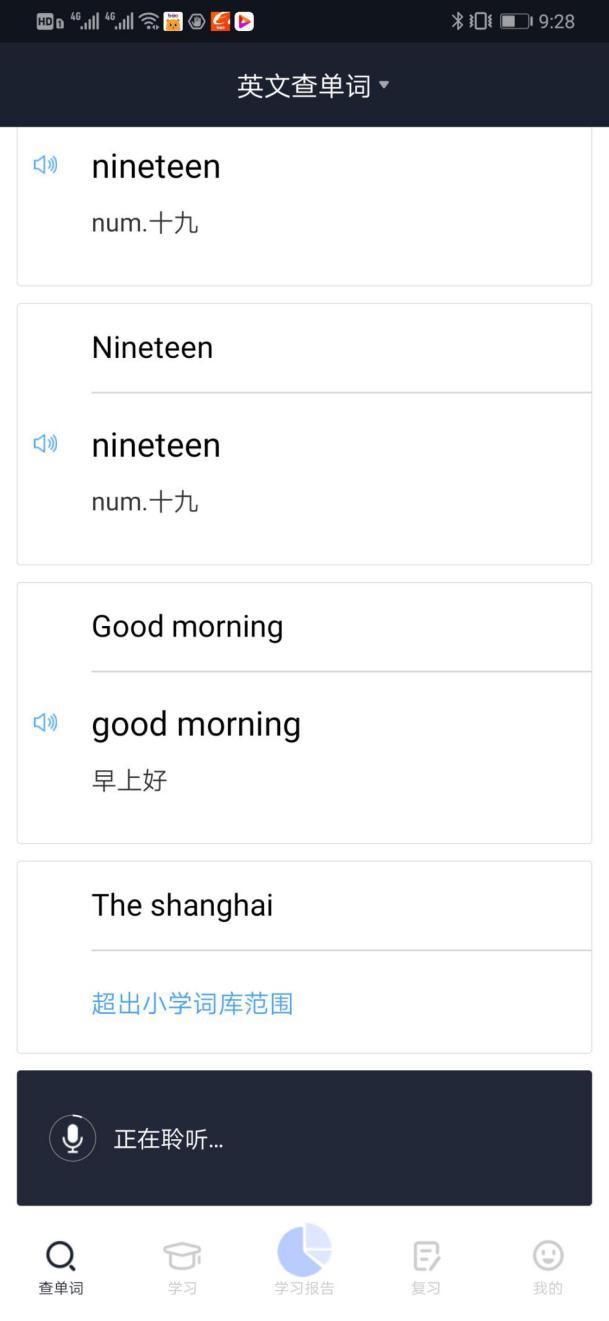Screen dimensions: 609x1321
Task: Switch to the 学习 tab
Action: pos(182,1267)
